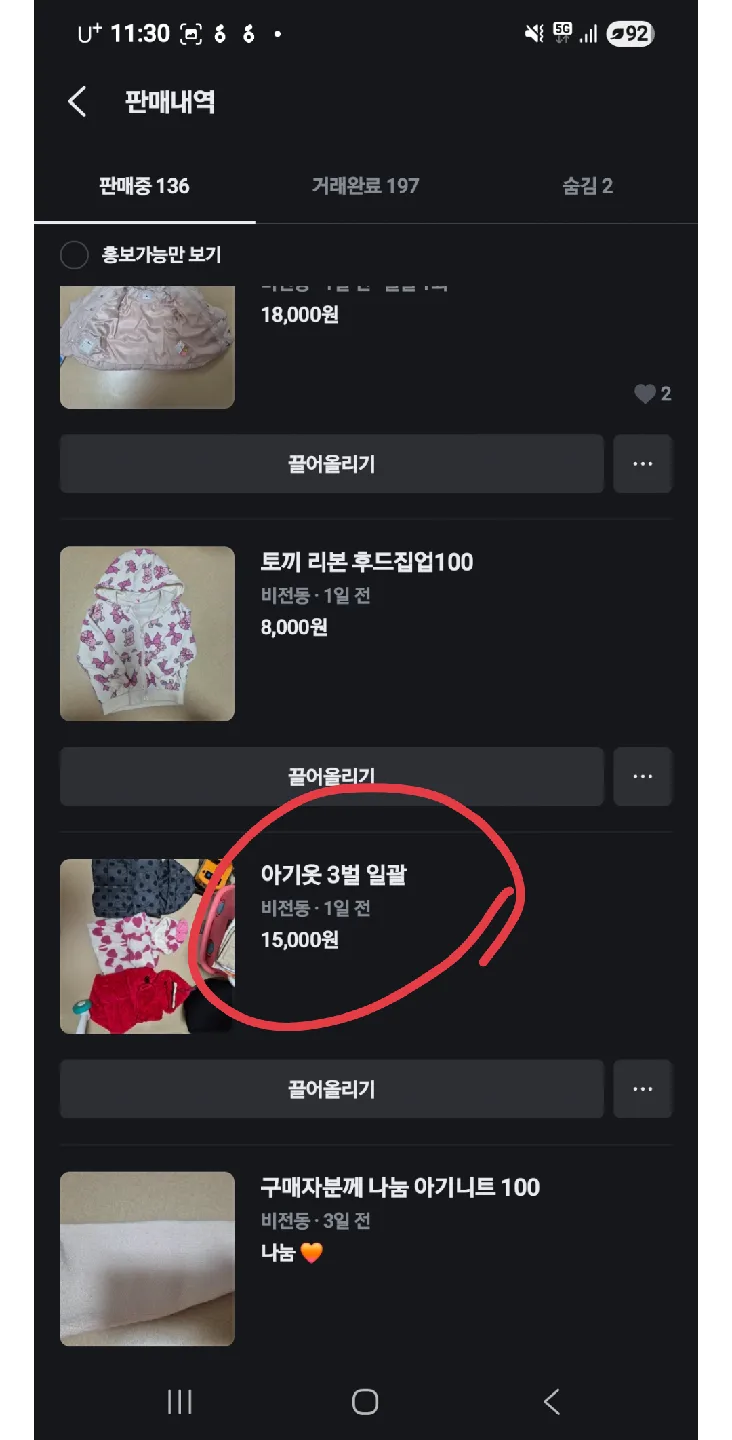This screenshot has width=732, height=1440.
Task: Open more options for the 18,000원 listing
Action: pos(642,464)
